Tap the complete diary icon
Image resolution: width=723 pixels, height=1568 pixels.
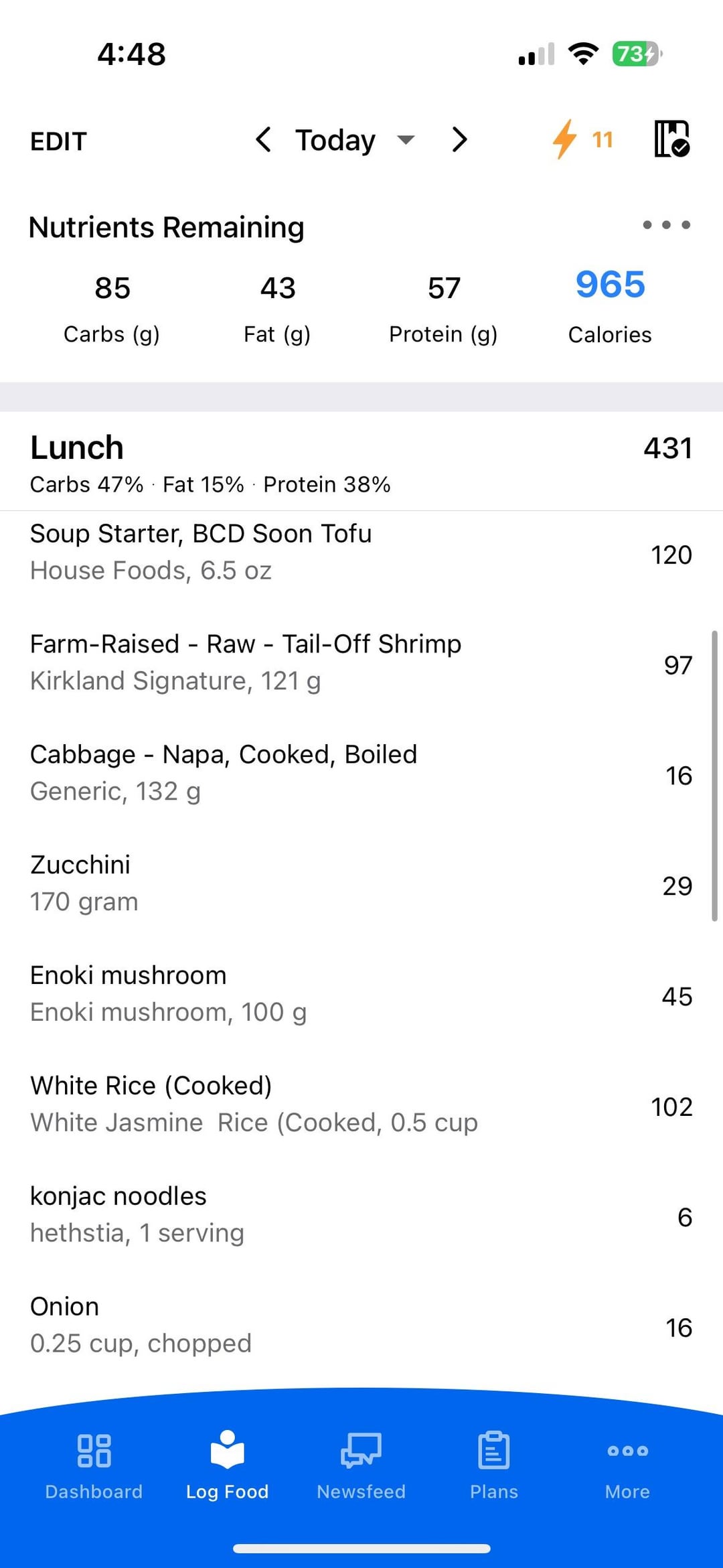point(671,139)
